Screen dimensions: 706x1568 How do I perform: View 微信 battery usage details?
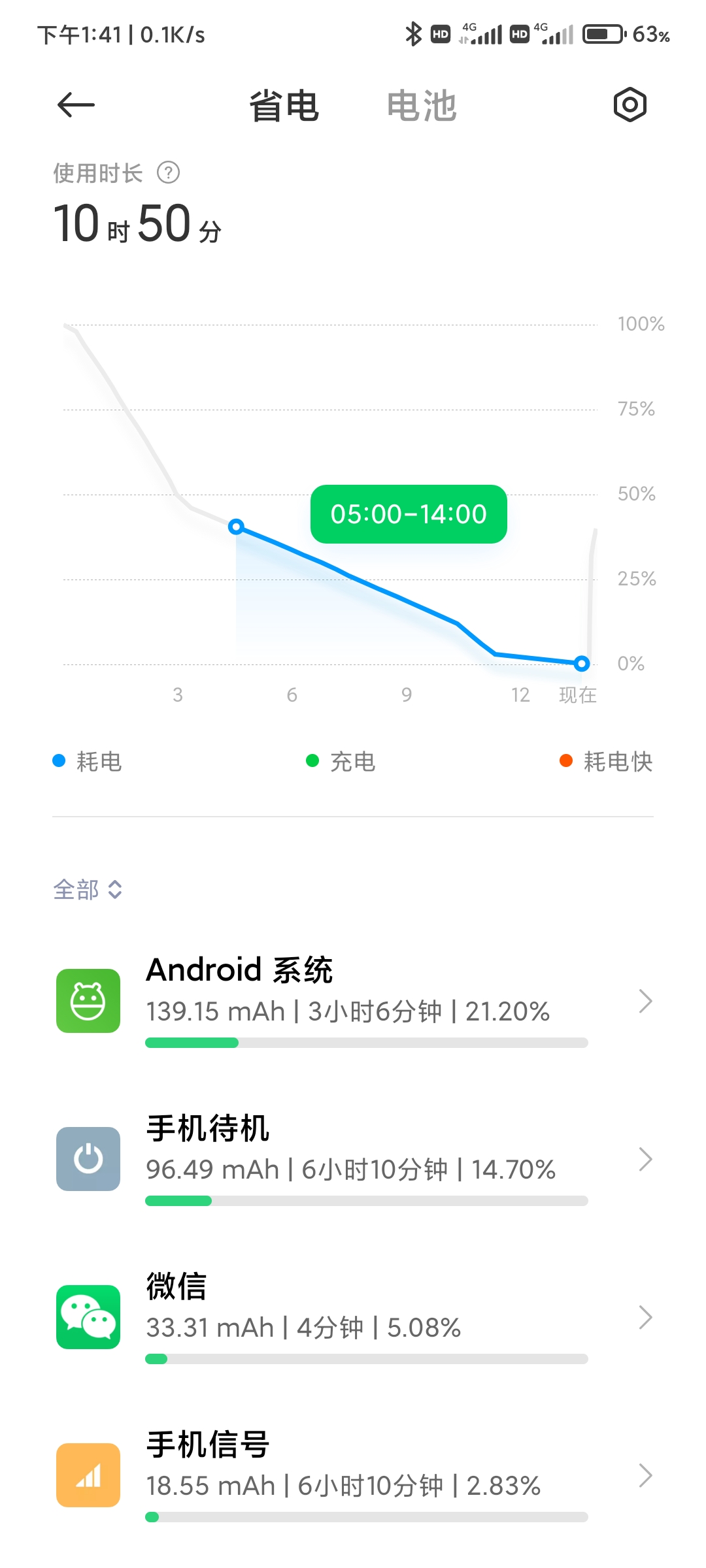[x=353, y=1317]
